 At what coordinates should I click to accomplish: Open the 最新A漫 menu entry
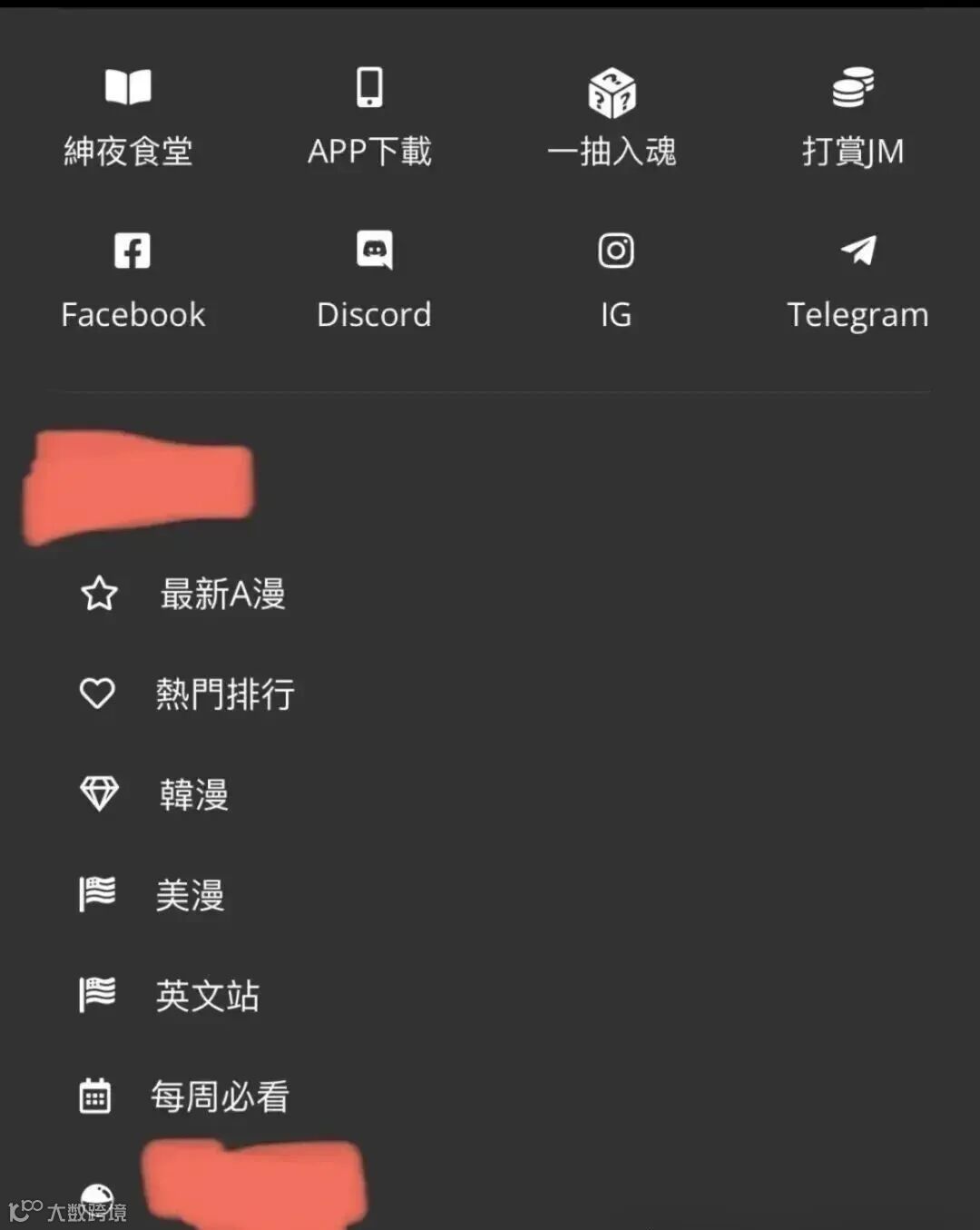pyautogui.click(x=223, y=595)
